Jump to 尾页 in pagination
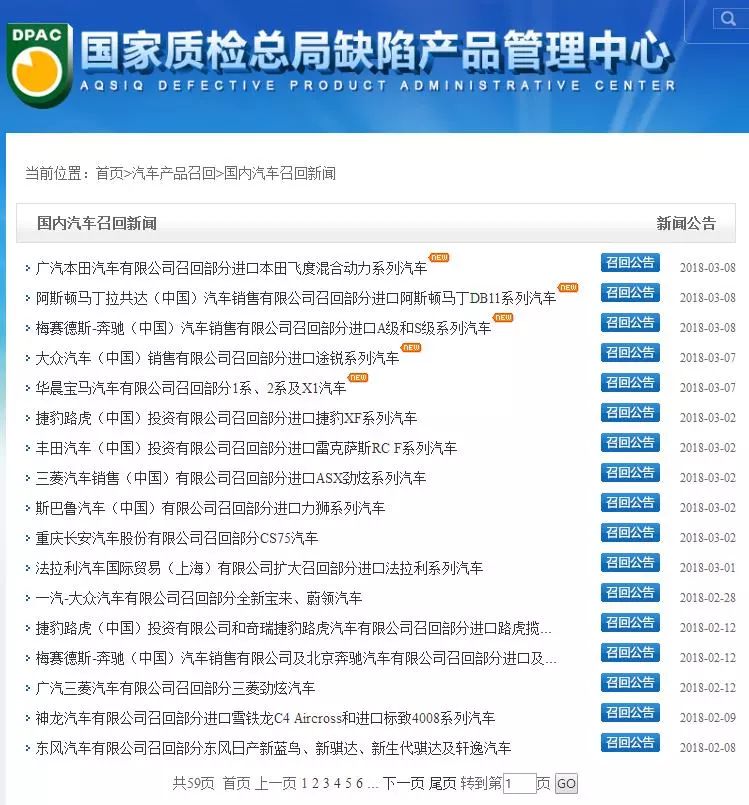 (443, 783)
